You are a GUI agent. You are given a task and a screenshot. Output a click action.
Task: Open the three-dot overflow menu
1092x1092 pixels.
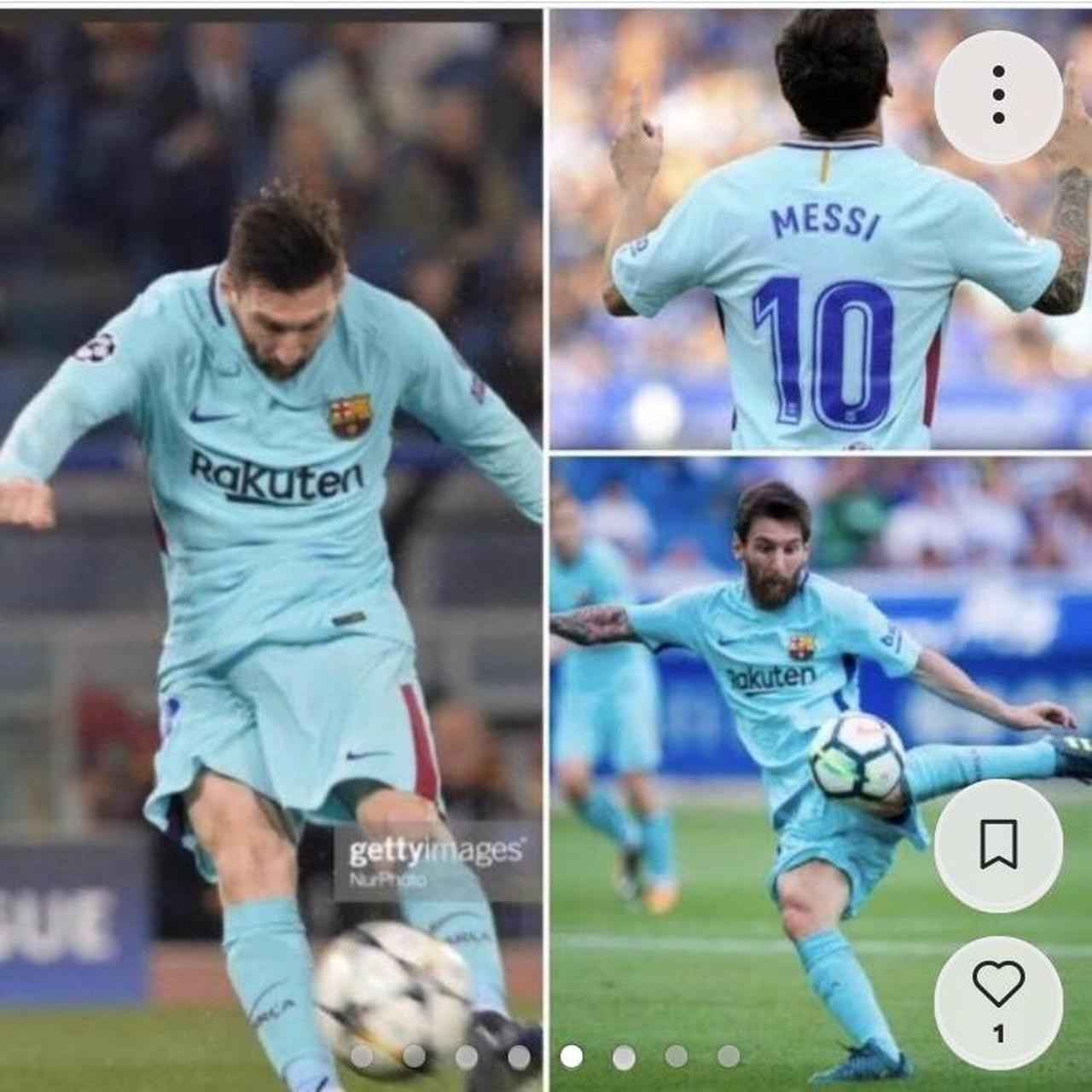pyautogui.click(x=998, y=96)
